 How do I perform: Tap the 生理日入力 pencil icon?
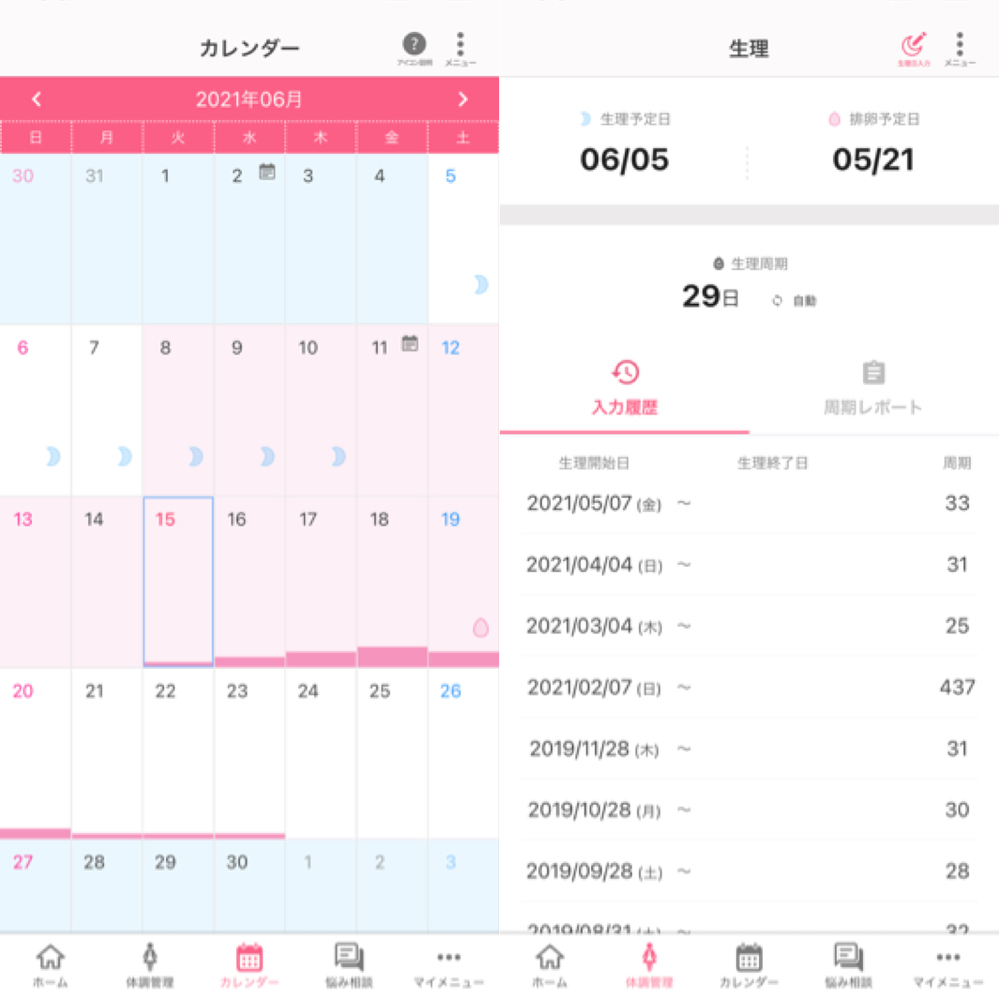[912, 47]
